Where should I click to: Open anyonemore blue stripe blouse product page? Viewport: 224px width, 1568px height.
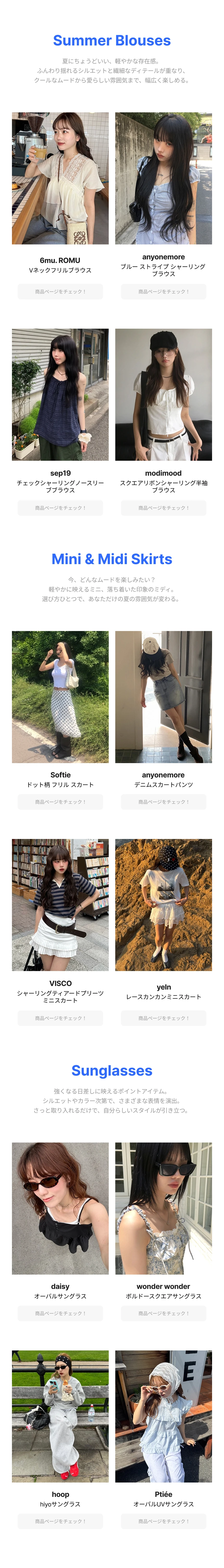tap(163, 292)
